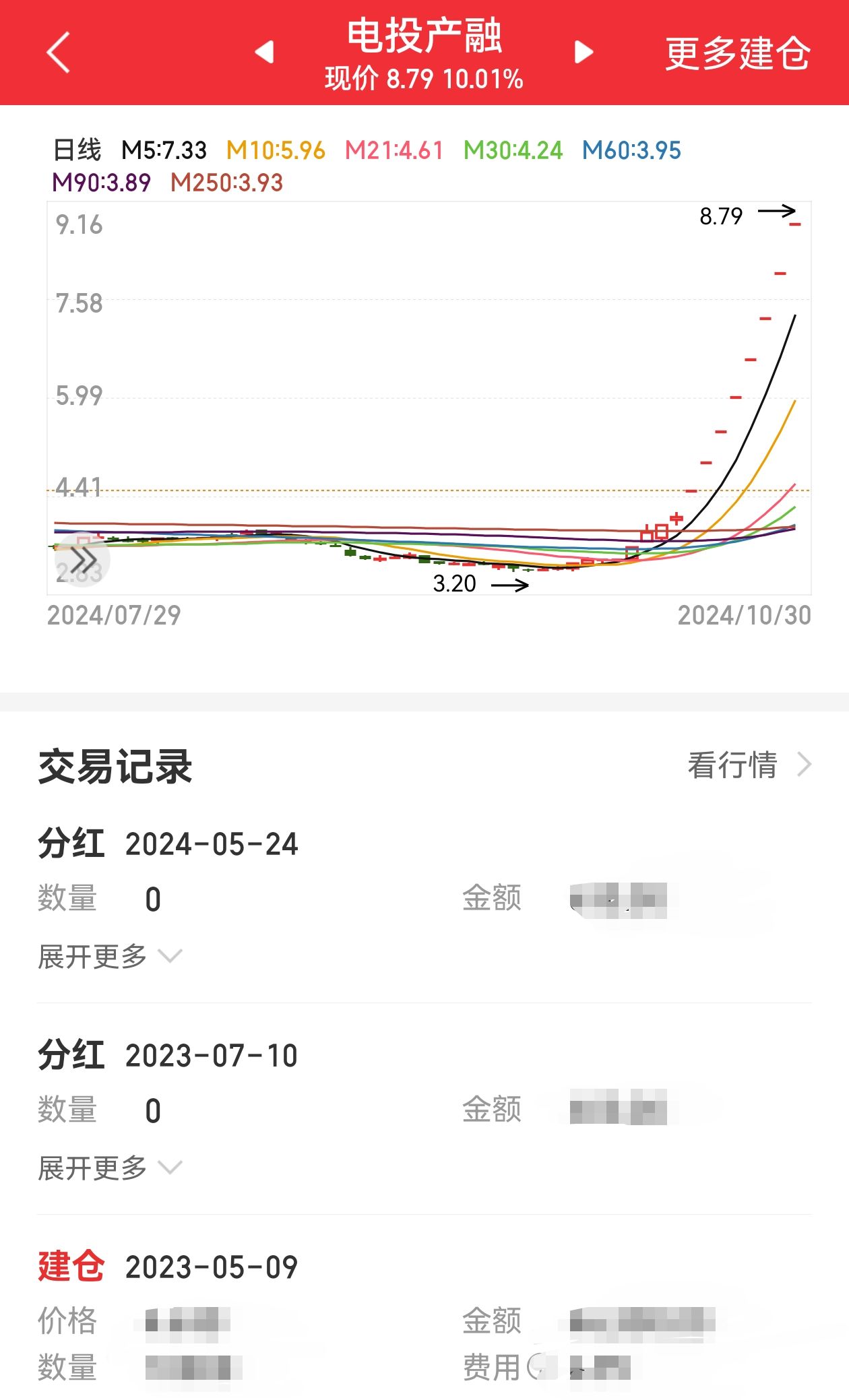Expand 展开更多 under 2023-07-10 dividend
849x1400 pixels.
point(110,1168)
